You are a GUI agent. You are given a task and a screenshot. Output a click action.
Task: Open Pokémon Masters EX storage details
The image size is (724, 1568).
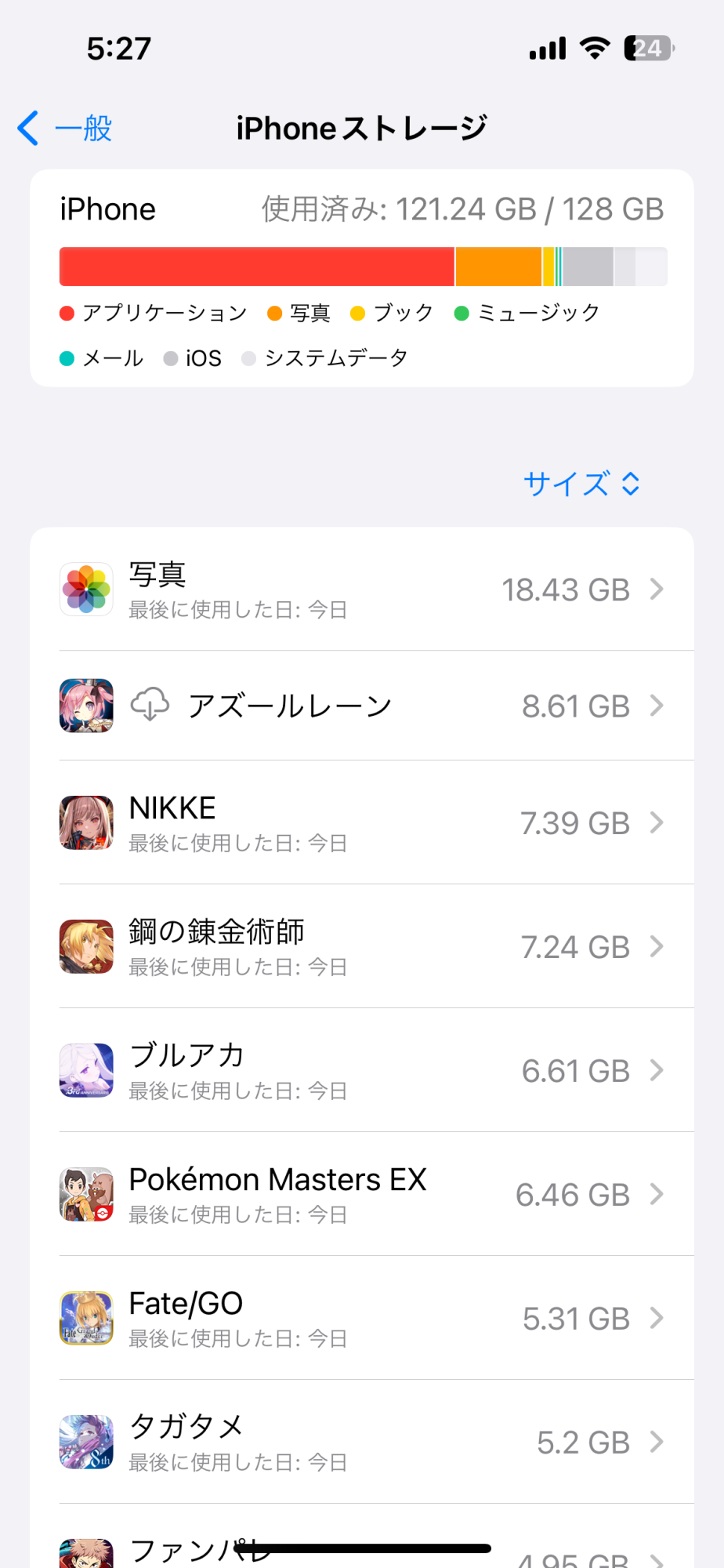tap(362, 1195)
